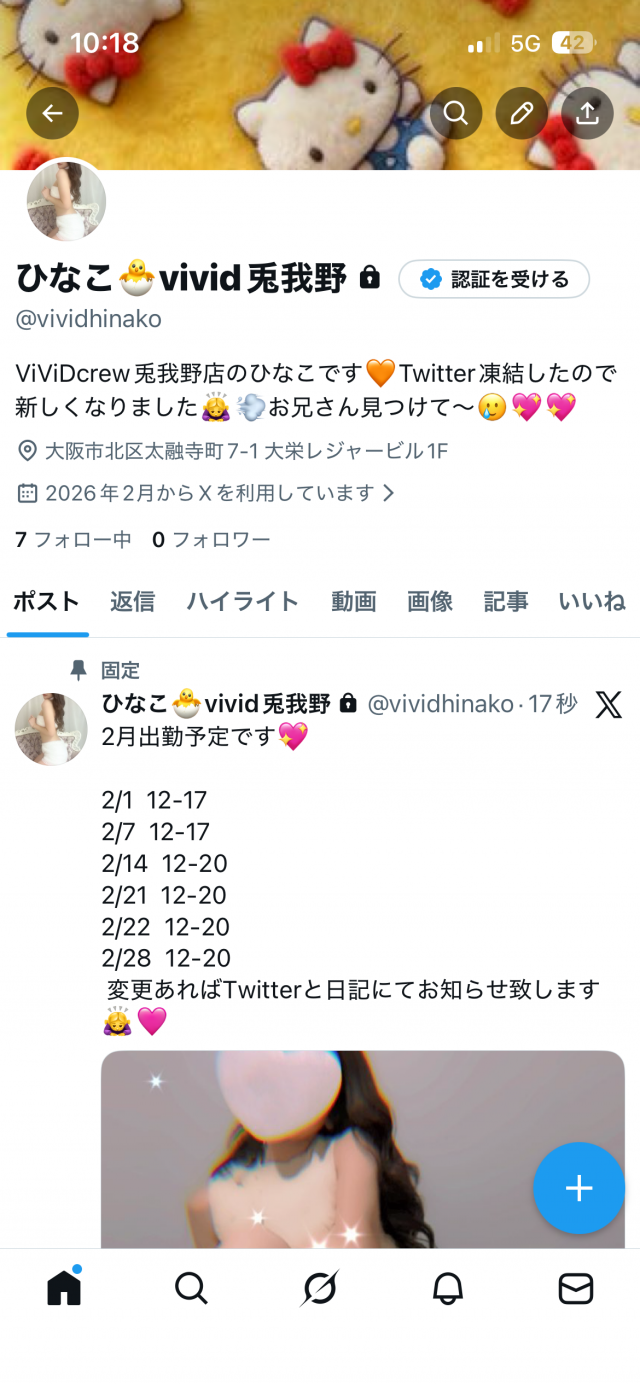
Task: Edit the profile with the pencil icon
Action: [x=521, y=114]
